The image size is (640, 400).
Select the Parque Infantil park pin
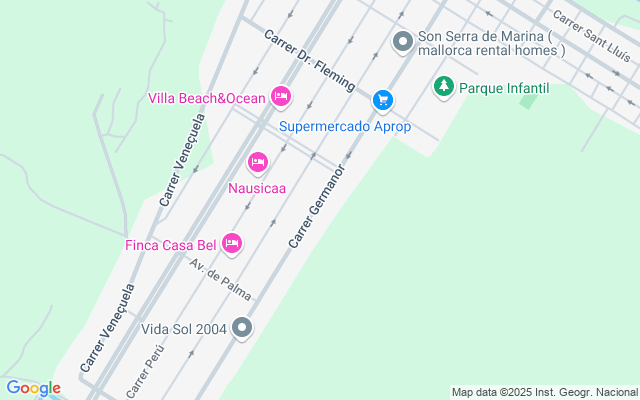click(x=444, y=87)
